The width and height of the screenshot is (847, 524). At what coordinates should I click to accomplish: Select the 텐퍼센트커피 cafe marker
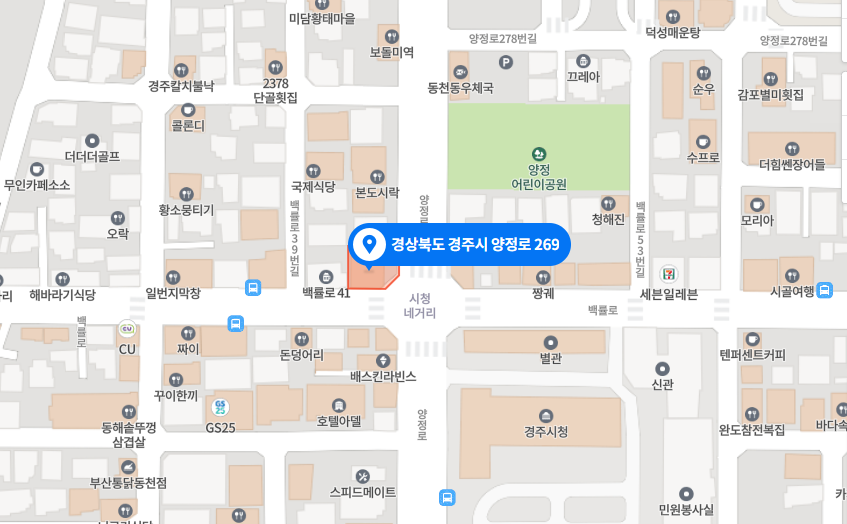pyautogui.click(x=752, y=338)
